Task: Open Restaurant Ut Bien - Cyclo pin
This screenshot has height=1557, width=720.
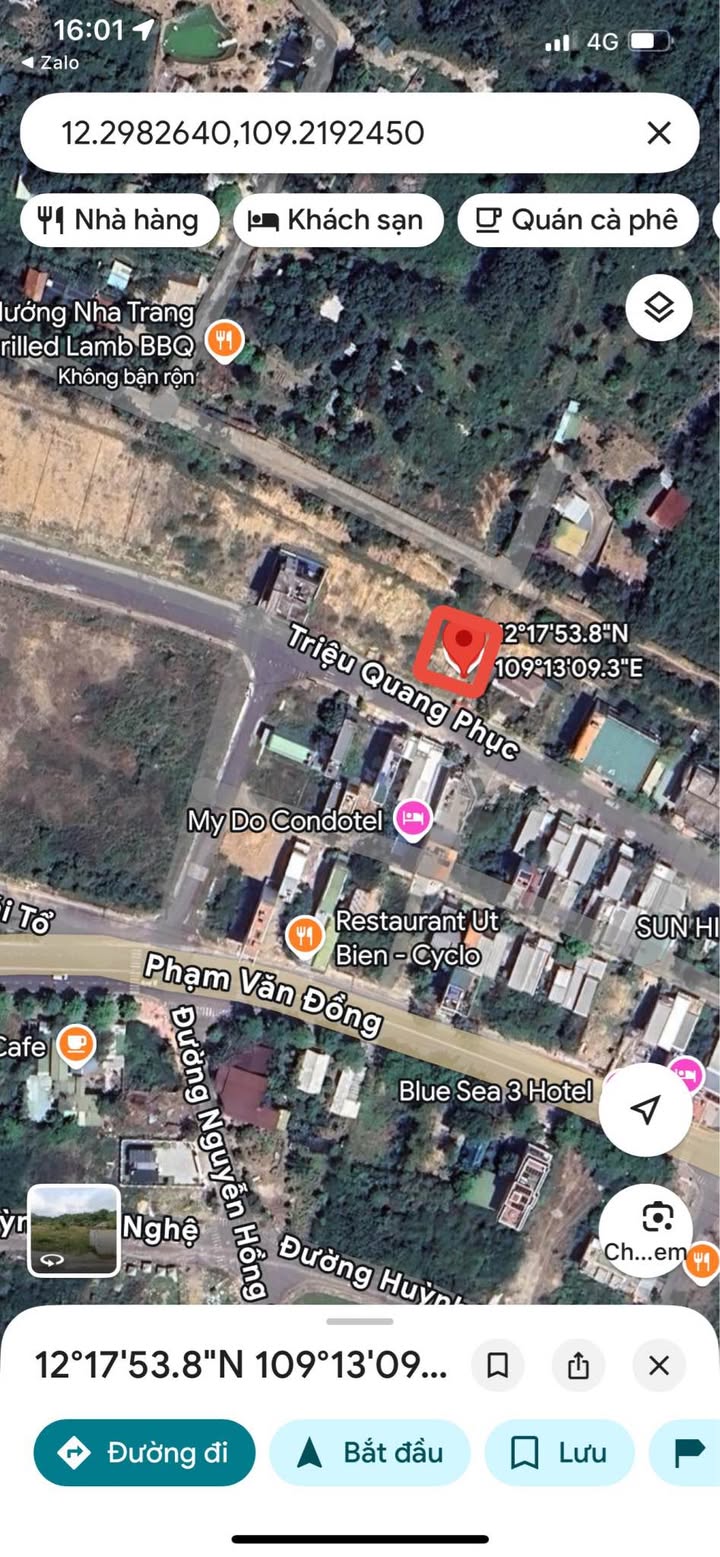Action: coord(305,938)
